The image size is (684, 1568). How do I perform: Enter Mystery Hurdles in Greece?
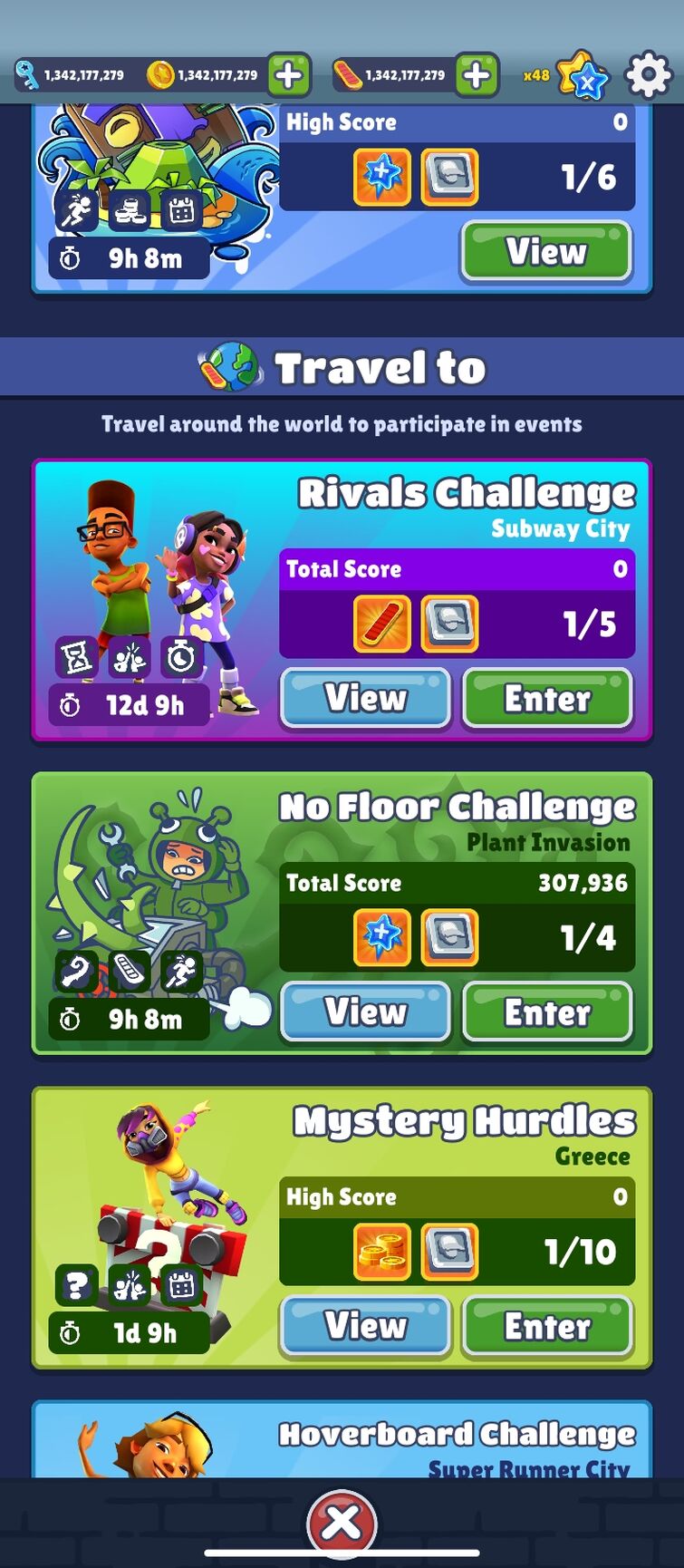coord(547,1326)
